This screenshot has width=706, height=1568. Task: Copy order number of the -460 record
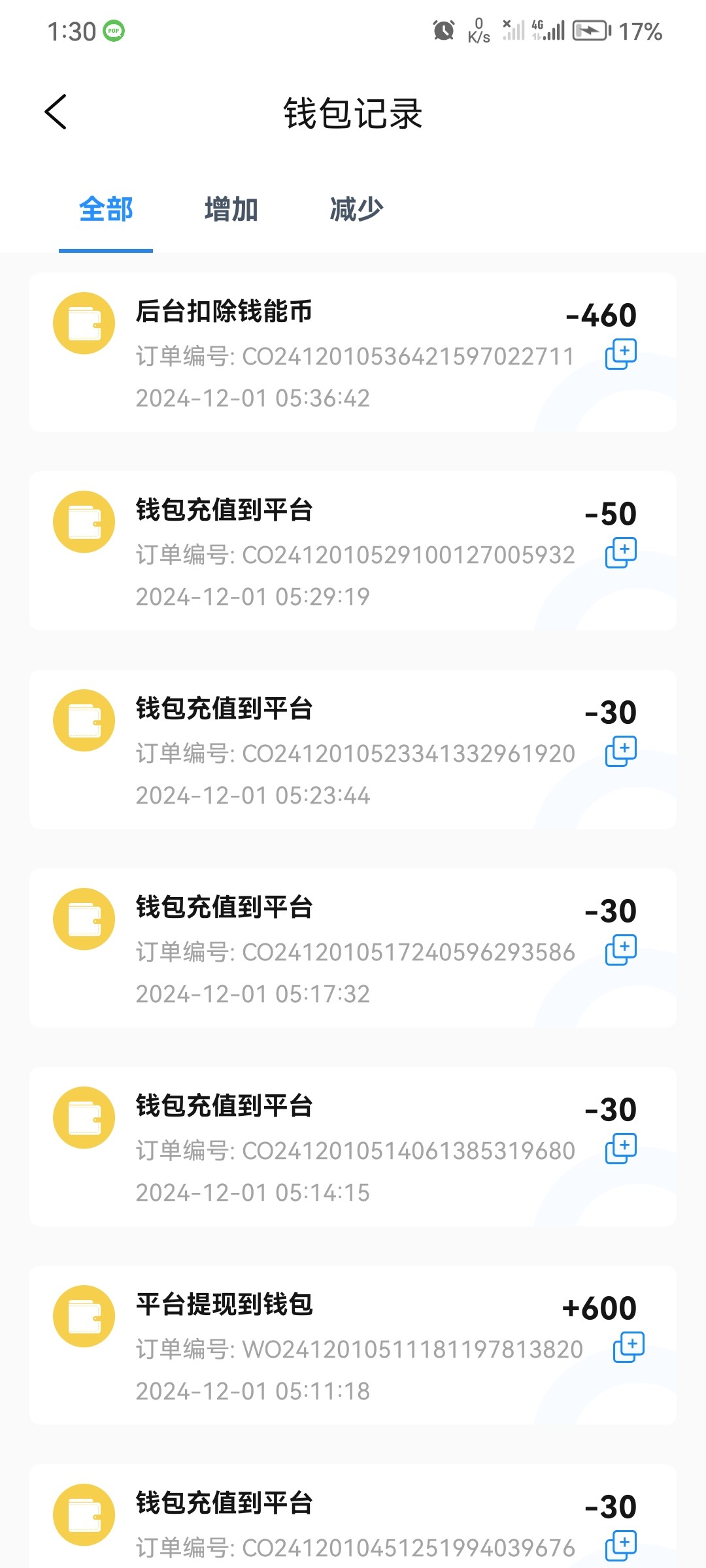(621, 355)
